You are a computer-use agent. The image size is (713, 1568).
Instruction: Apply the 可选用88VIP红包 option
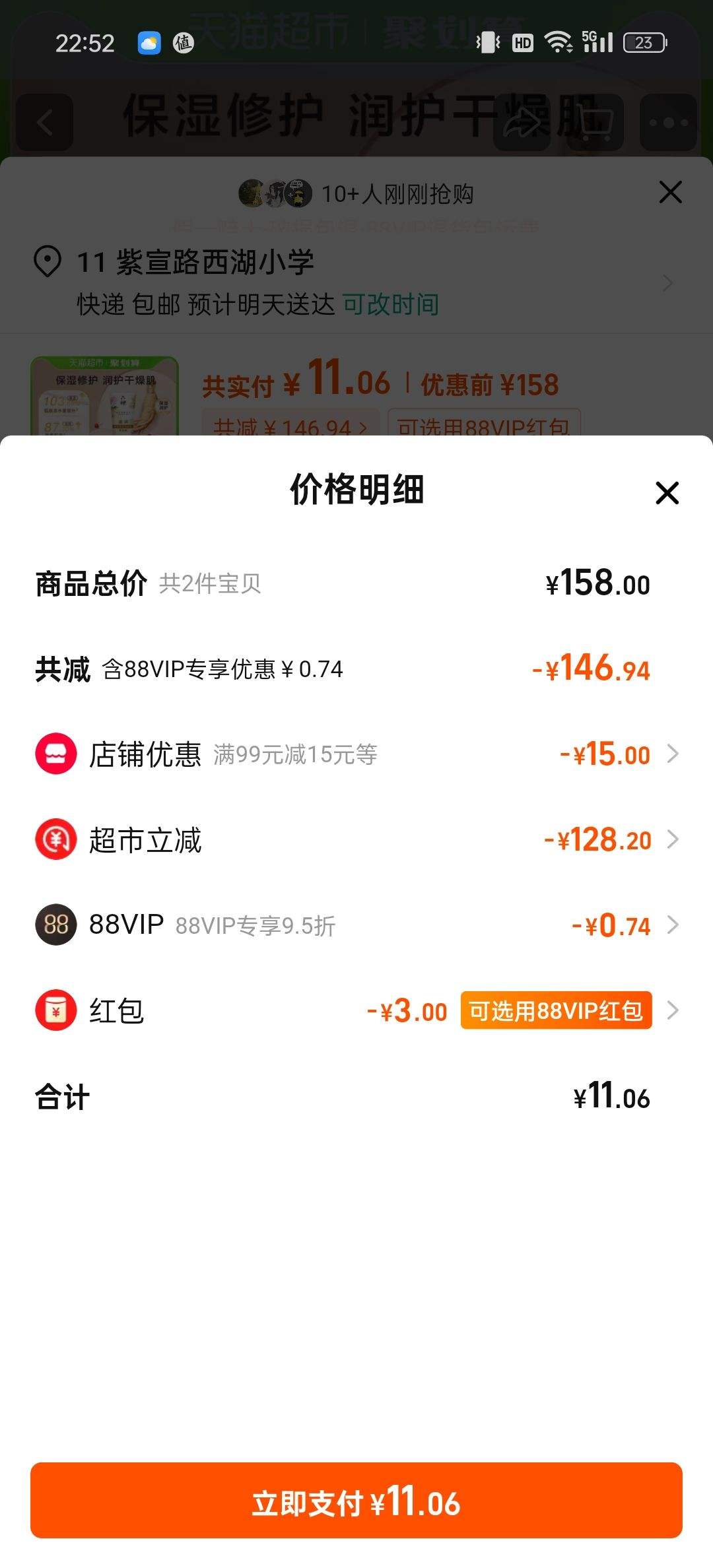(x=557, y=1010)
